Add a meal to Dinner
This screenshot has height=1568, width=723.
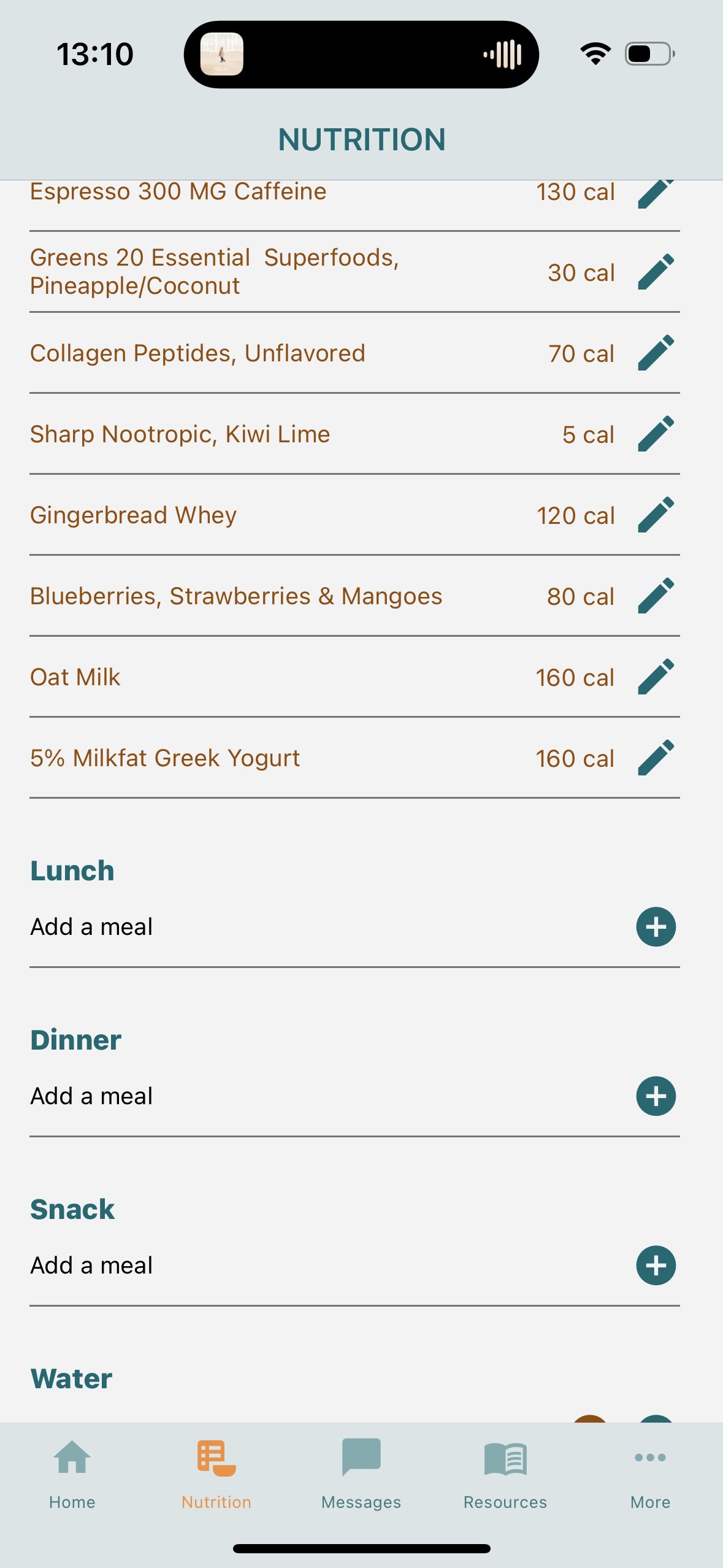[656, 1096]
